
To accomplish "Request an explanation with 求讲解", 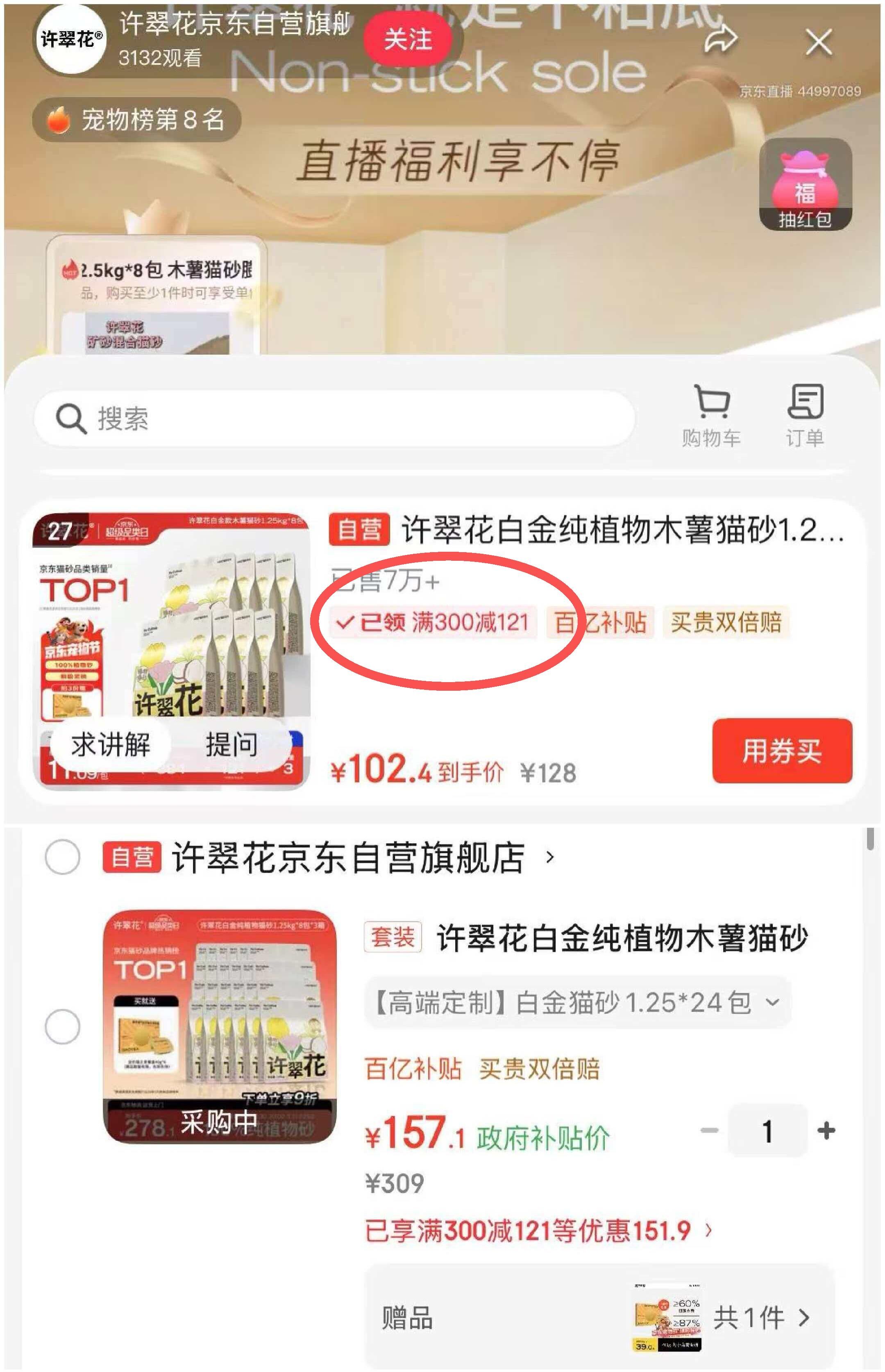I will click(111, 744).
